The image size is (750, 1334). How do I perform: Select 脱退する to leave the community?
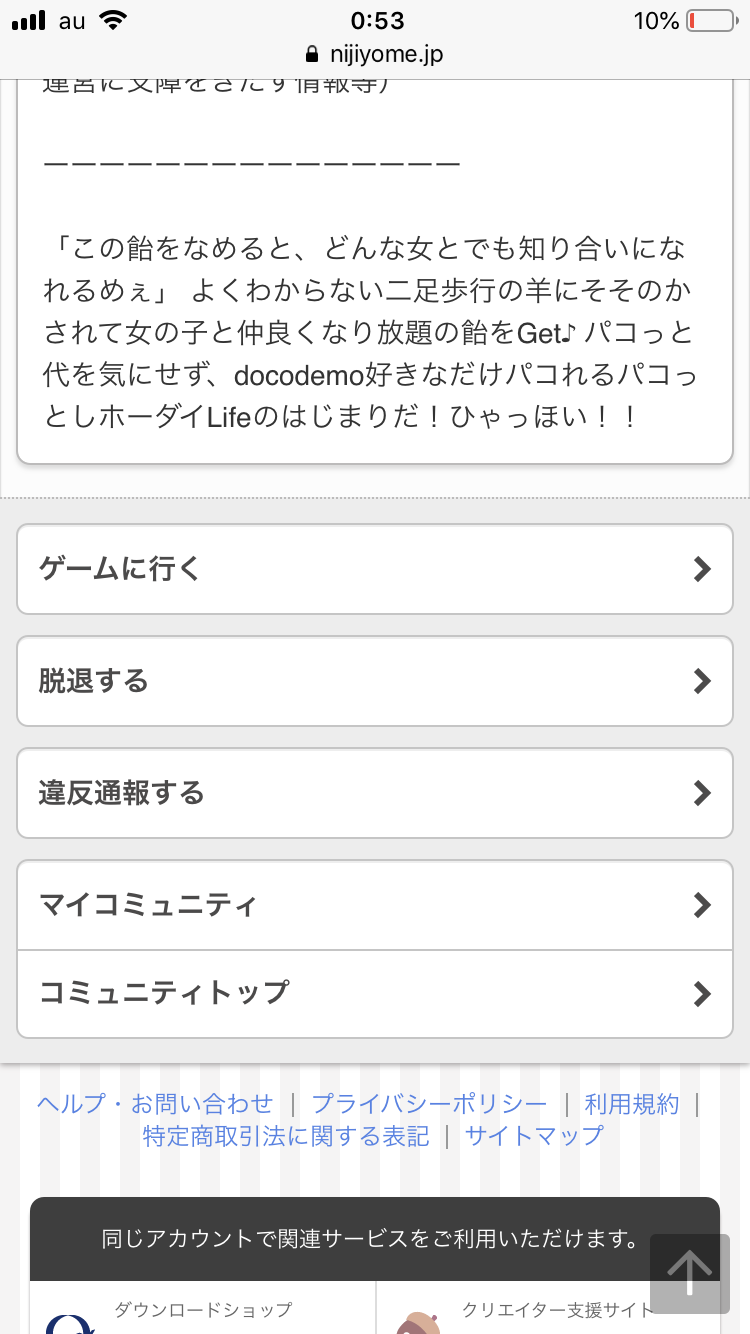click(x=374, y=681)
